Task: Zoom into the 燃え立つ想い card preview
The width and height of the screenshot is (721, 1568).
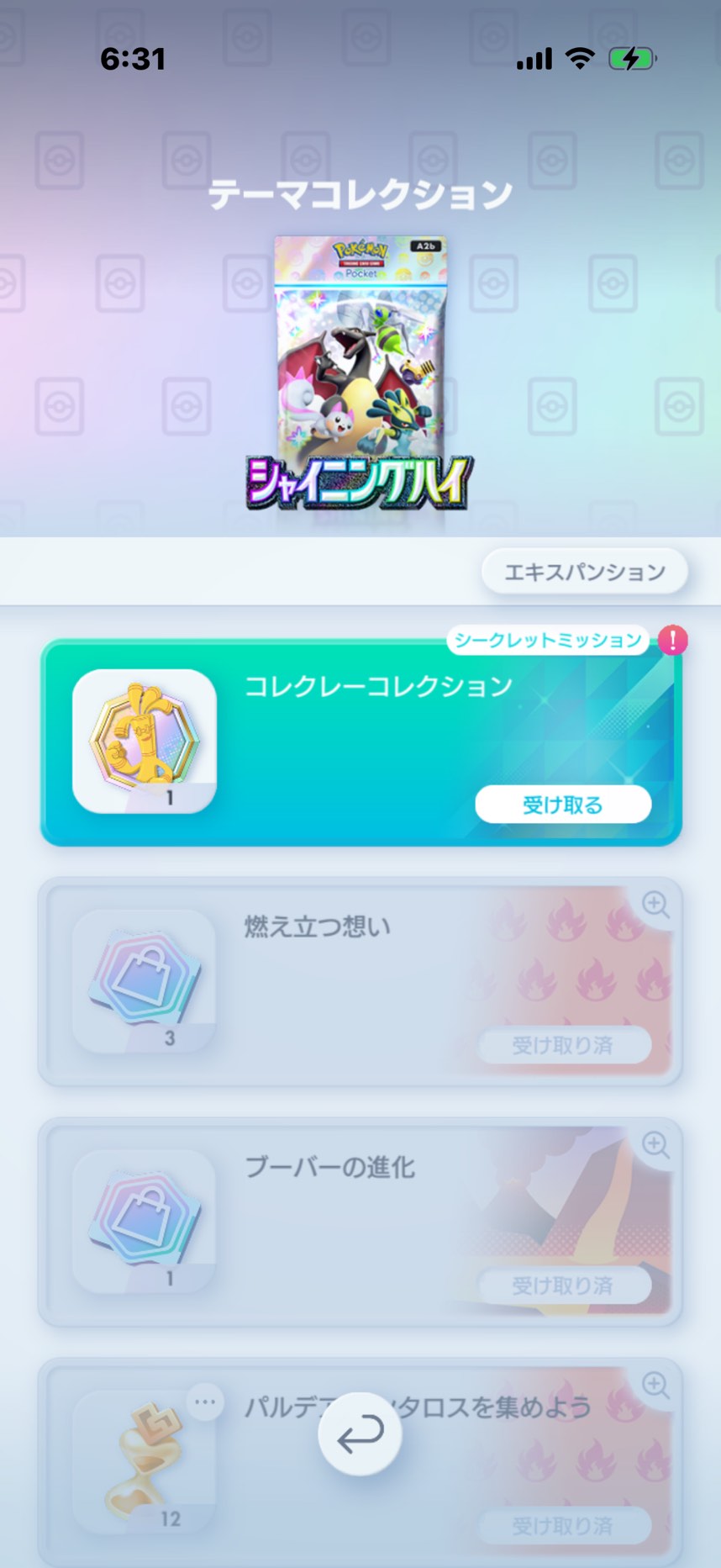Action: pos(655,905)
